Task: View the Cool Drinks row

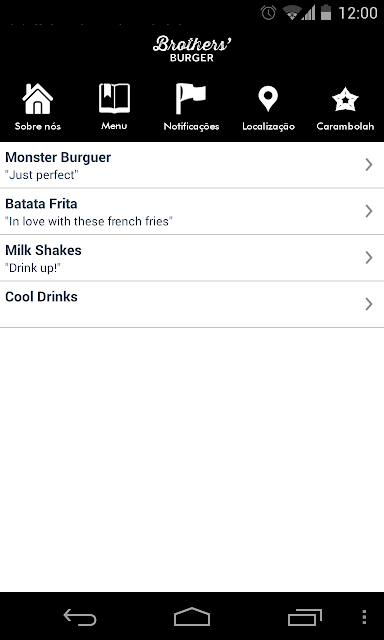Action: pos(192,304)
